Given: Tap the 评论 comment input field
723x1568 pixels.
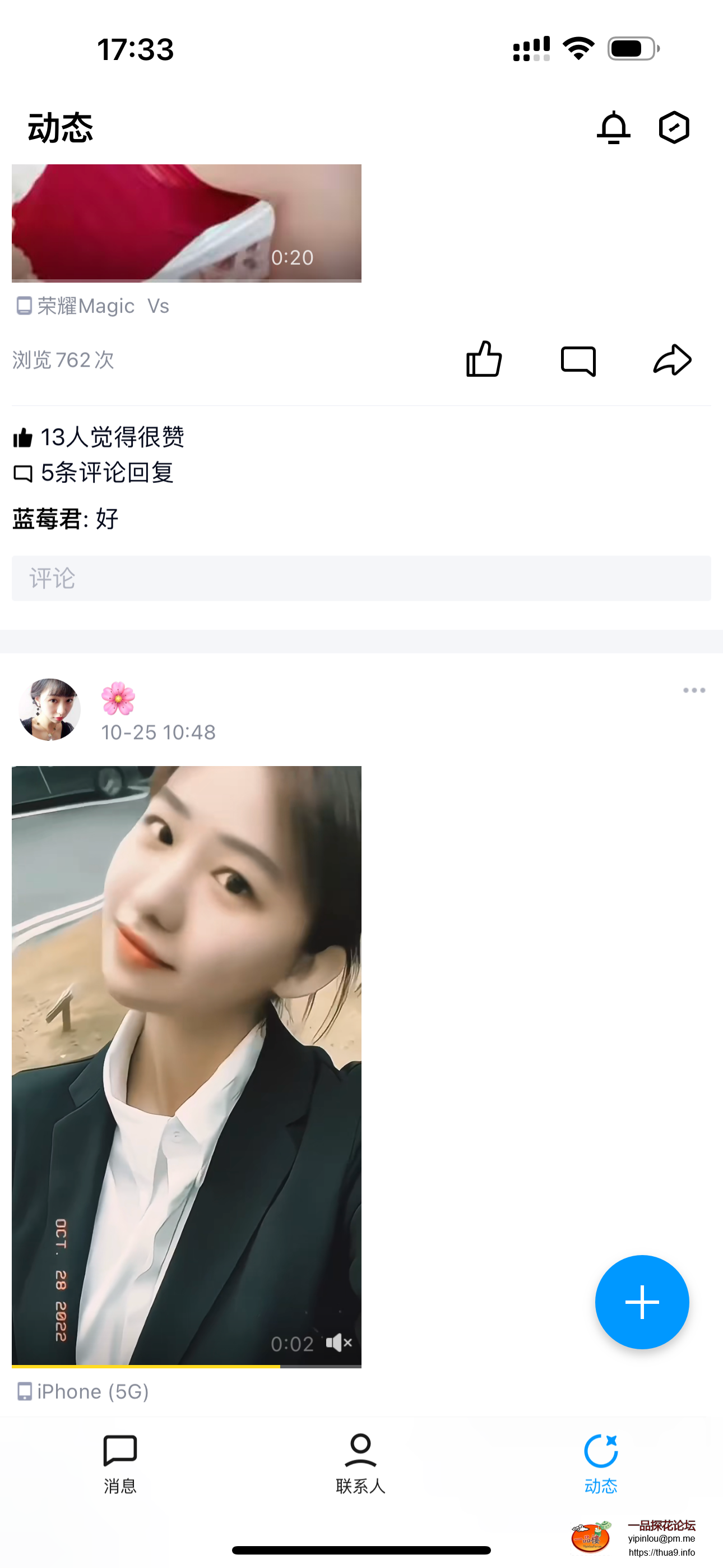Looking at the screenshot, I should (361, 578).
